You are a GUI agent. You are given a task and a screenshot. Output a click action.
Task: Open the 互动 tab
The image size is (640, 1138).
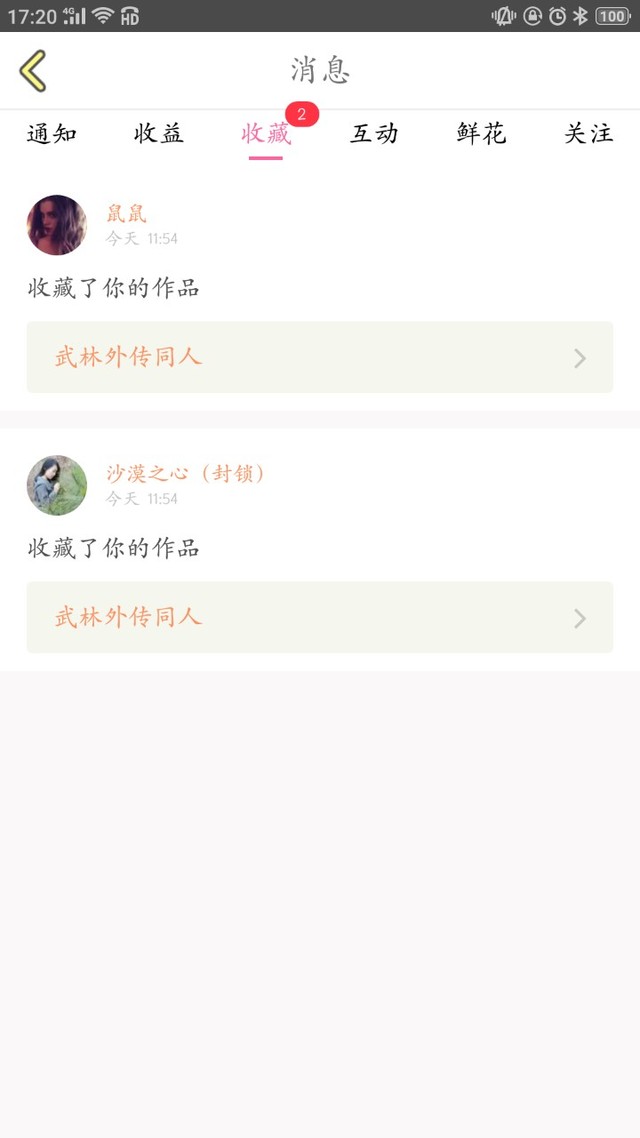[374, 134]
